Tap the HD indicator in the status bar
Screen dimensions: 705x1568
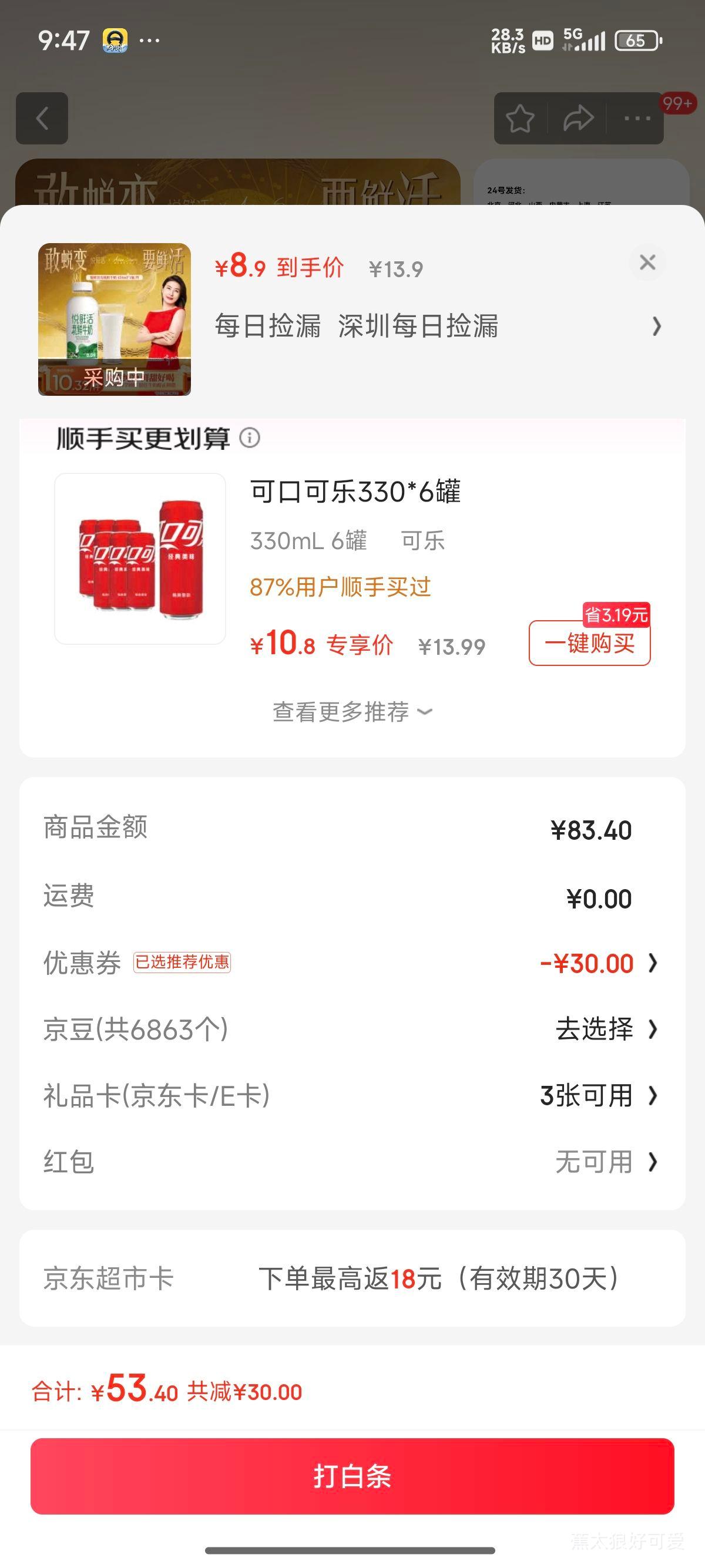[541, 41]
